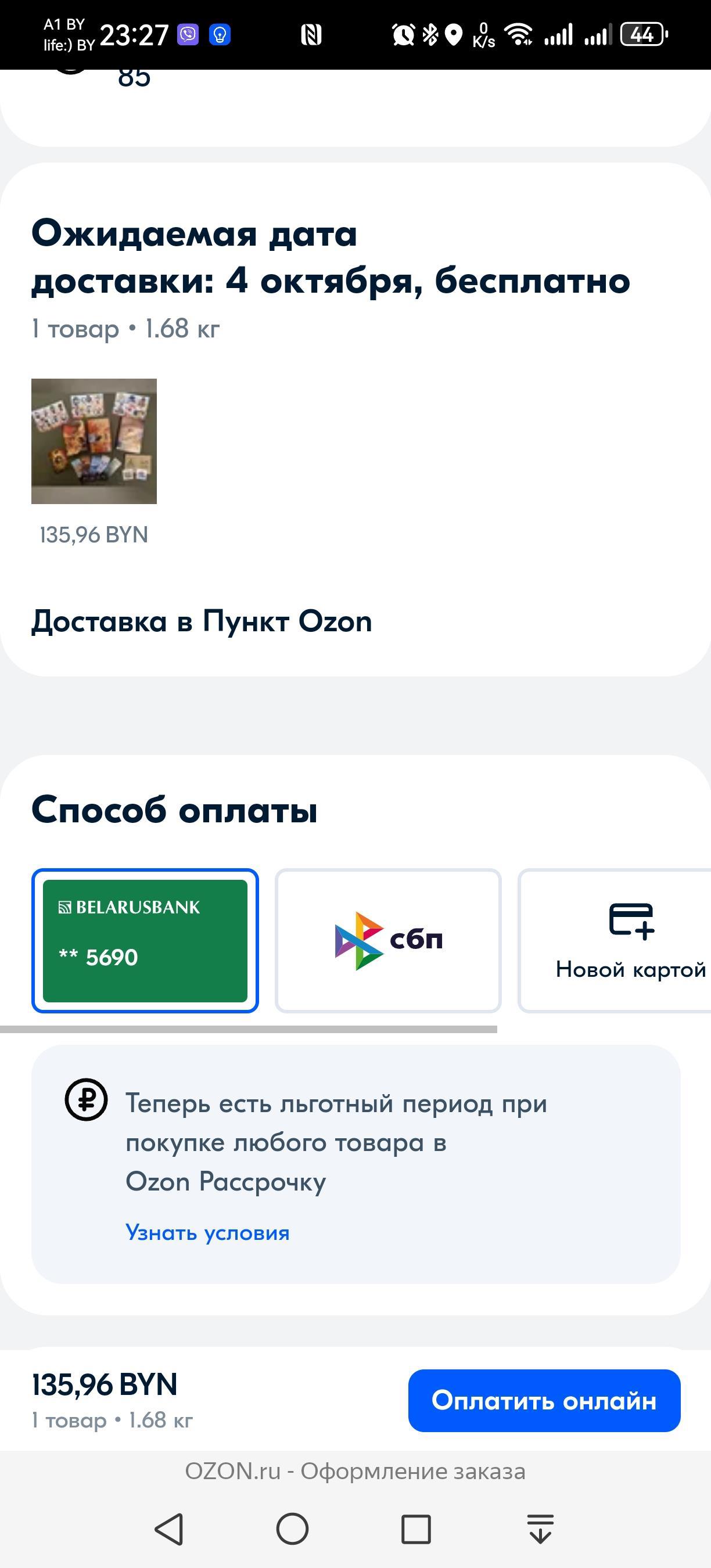Choose СБП as payment method
The width and height of the screenshot is (711, 1568).
[x=388, y=940]
